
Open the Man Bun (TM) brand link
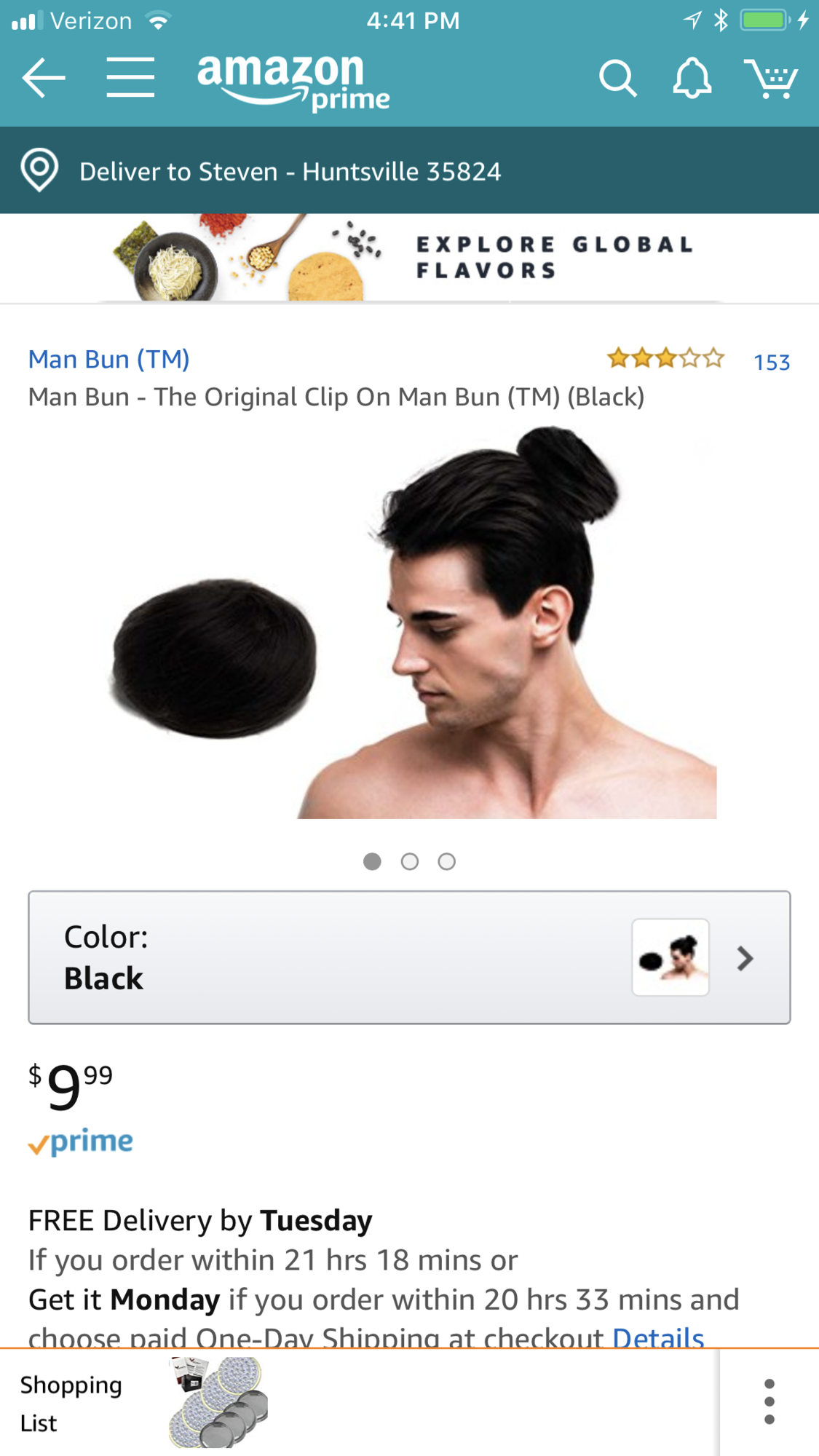[109, 359]
